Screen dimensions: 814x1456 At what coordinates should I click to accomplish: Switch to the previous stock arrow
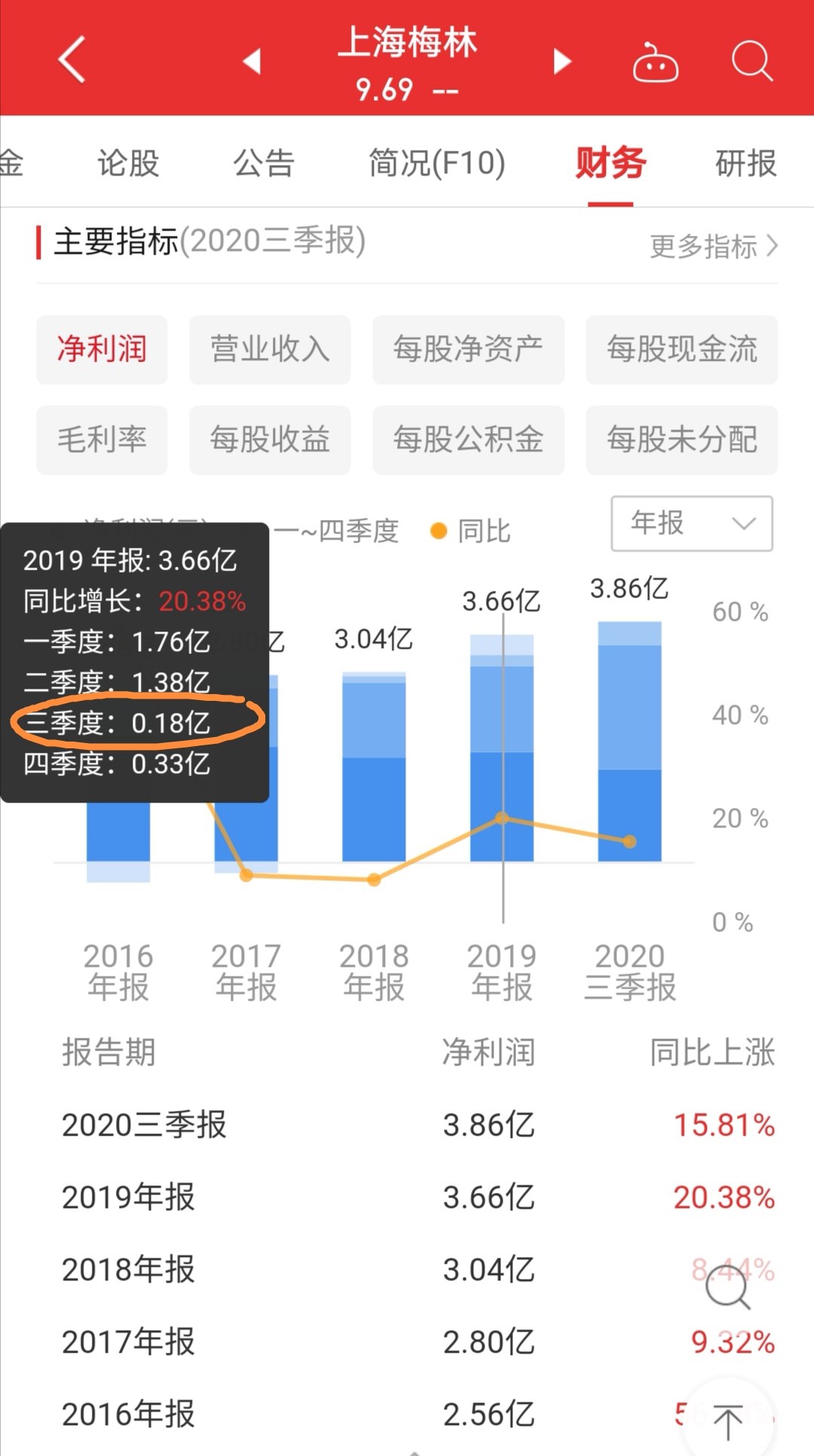coord(252,61)
